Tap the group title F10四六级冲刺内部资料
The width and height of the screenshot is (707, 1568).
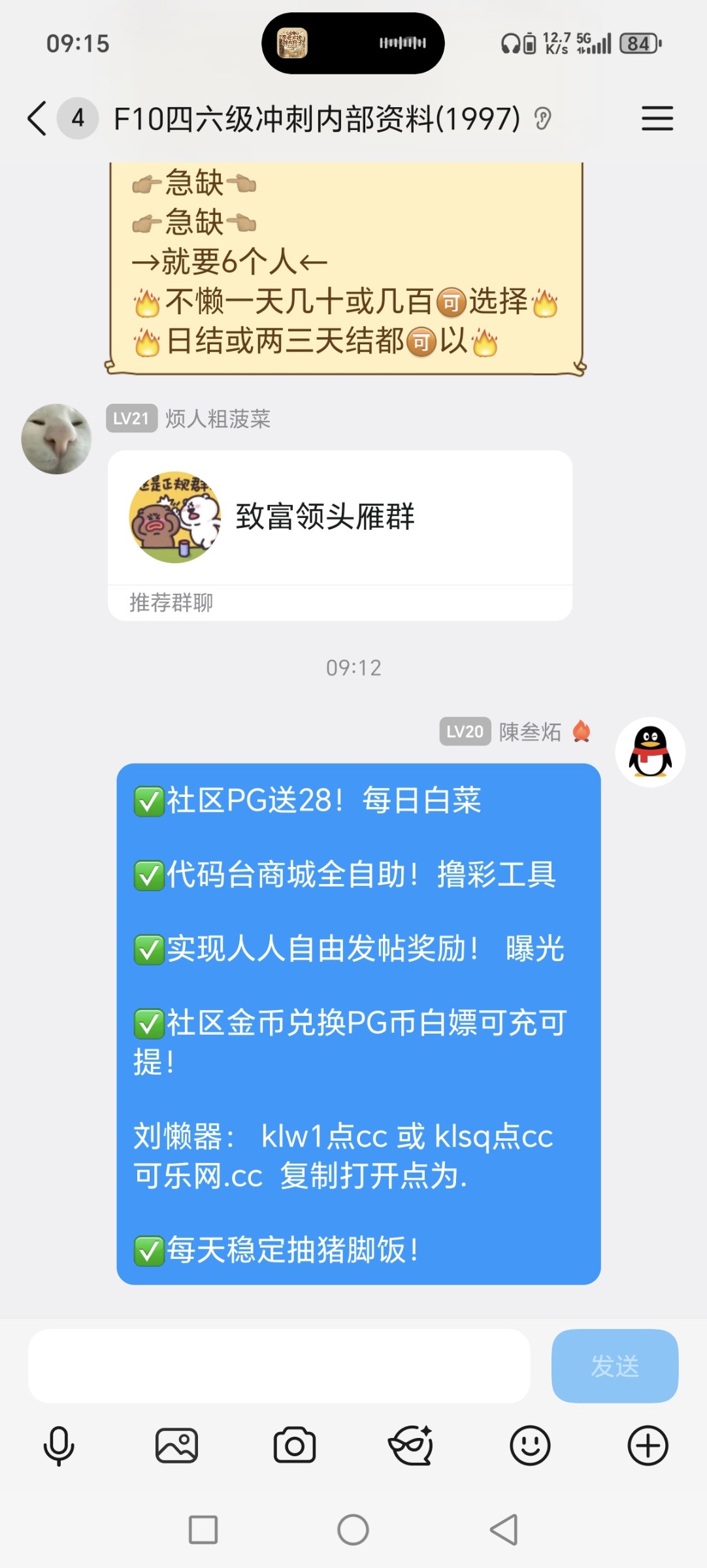[x=314, y=118]
